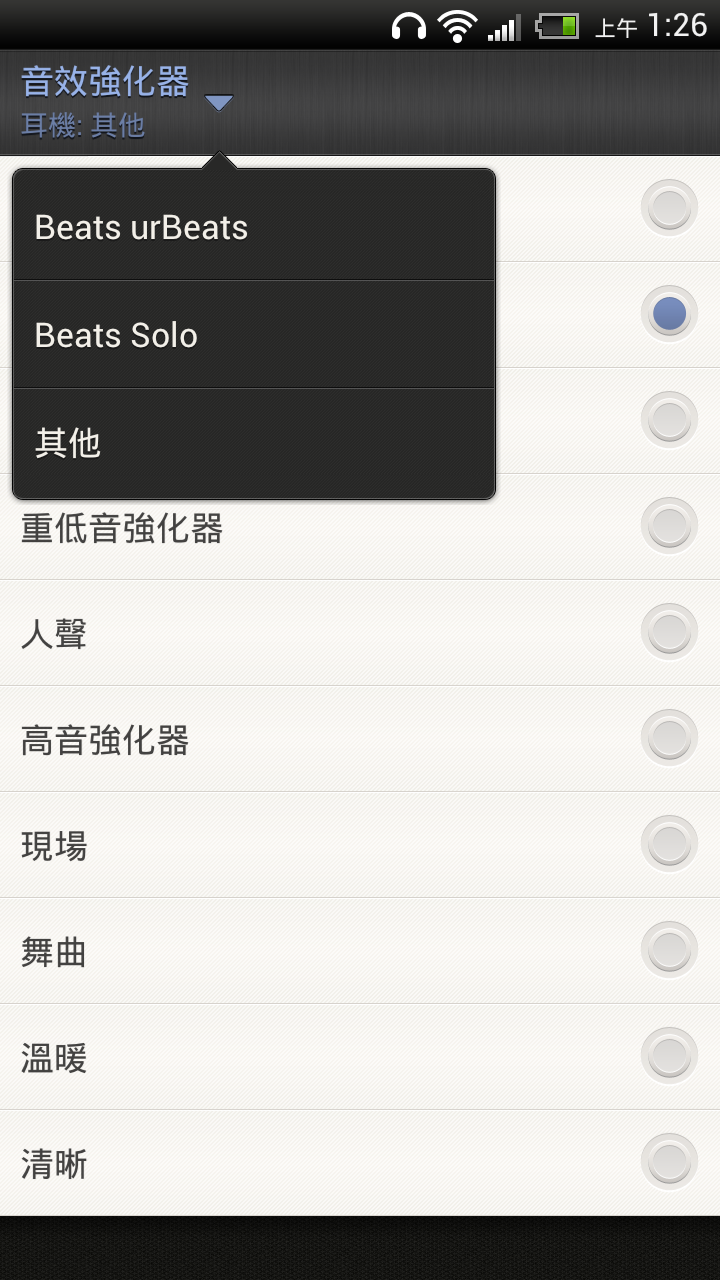Pick the 溫暖 sound effect
720x1280 pixels.
[669, 1057]
